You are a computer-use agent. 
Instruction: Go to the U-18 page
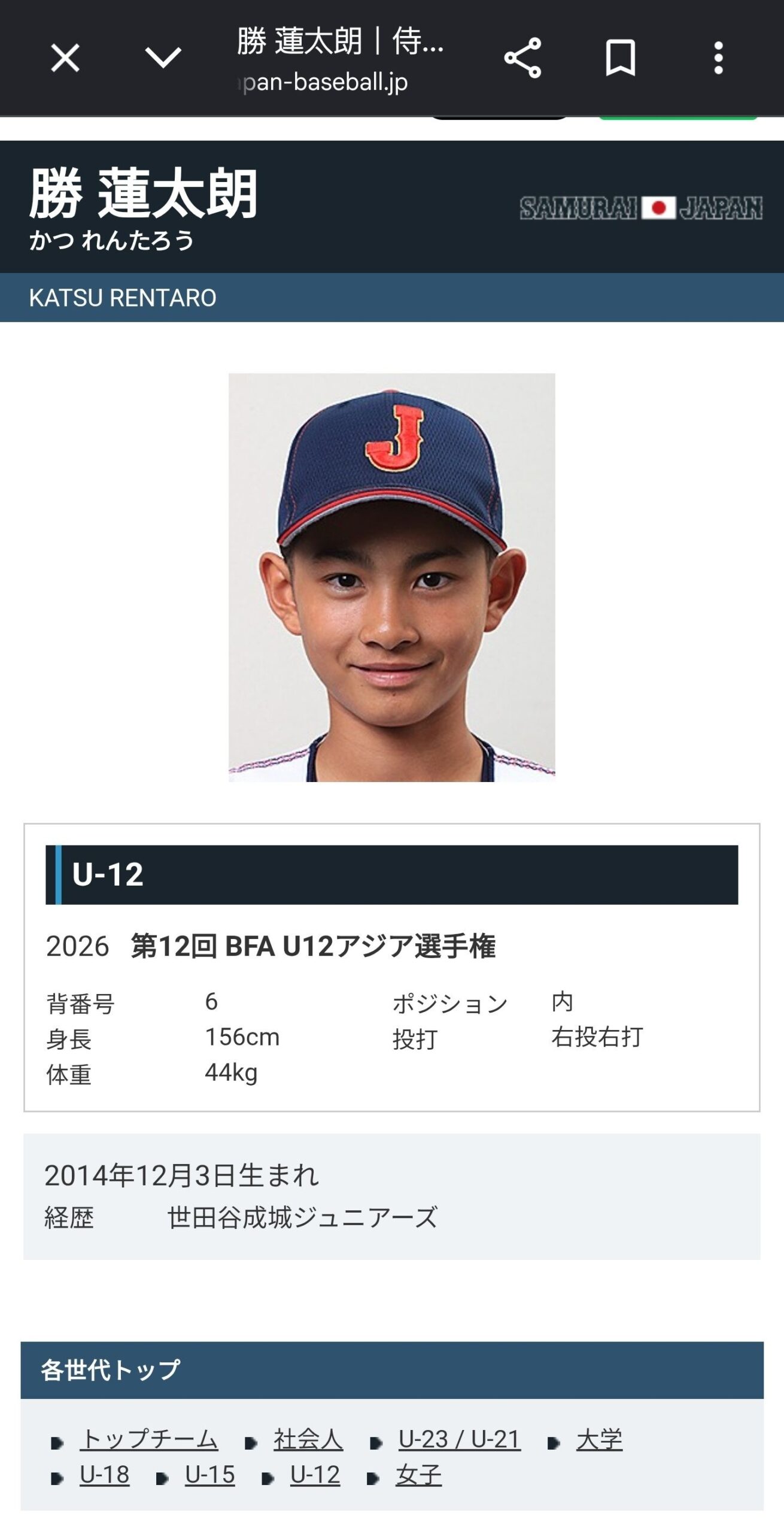pyautogui.click(x=104, y=1474)
